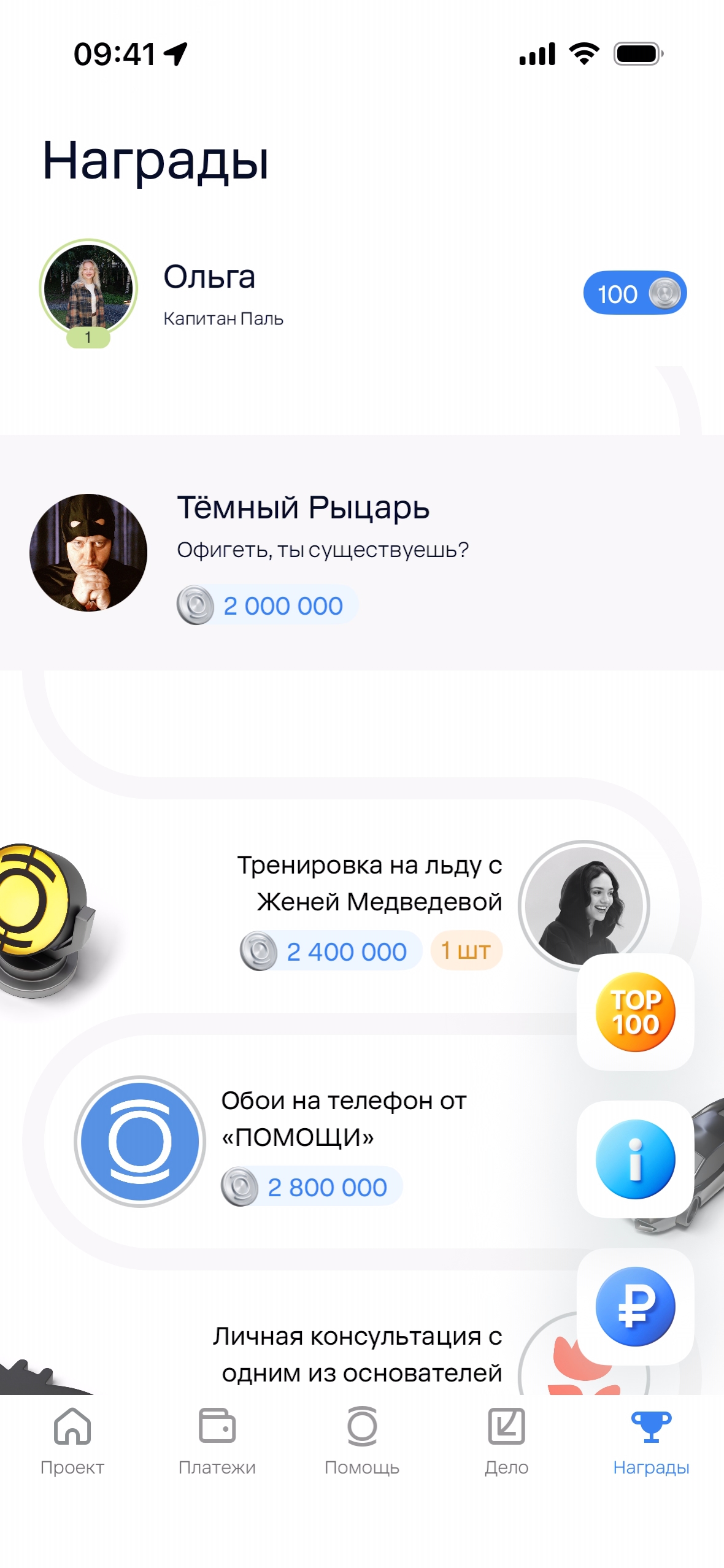Open the Тёмный Рыцарь reward card

click(x=362, y=552)
